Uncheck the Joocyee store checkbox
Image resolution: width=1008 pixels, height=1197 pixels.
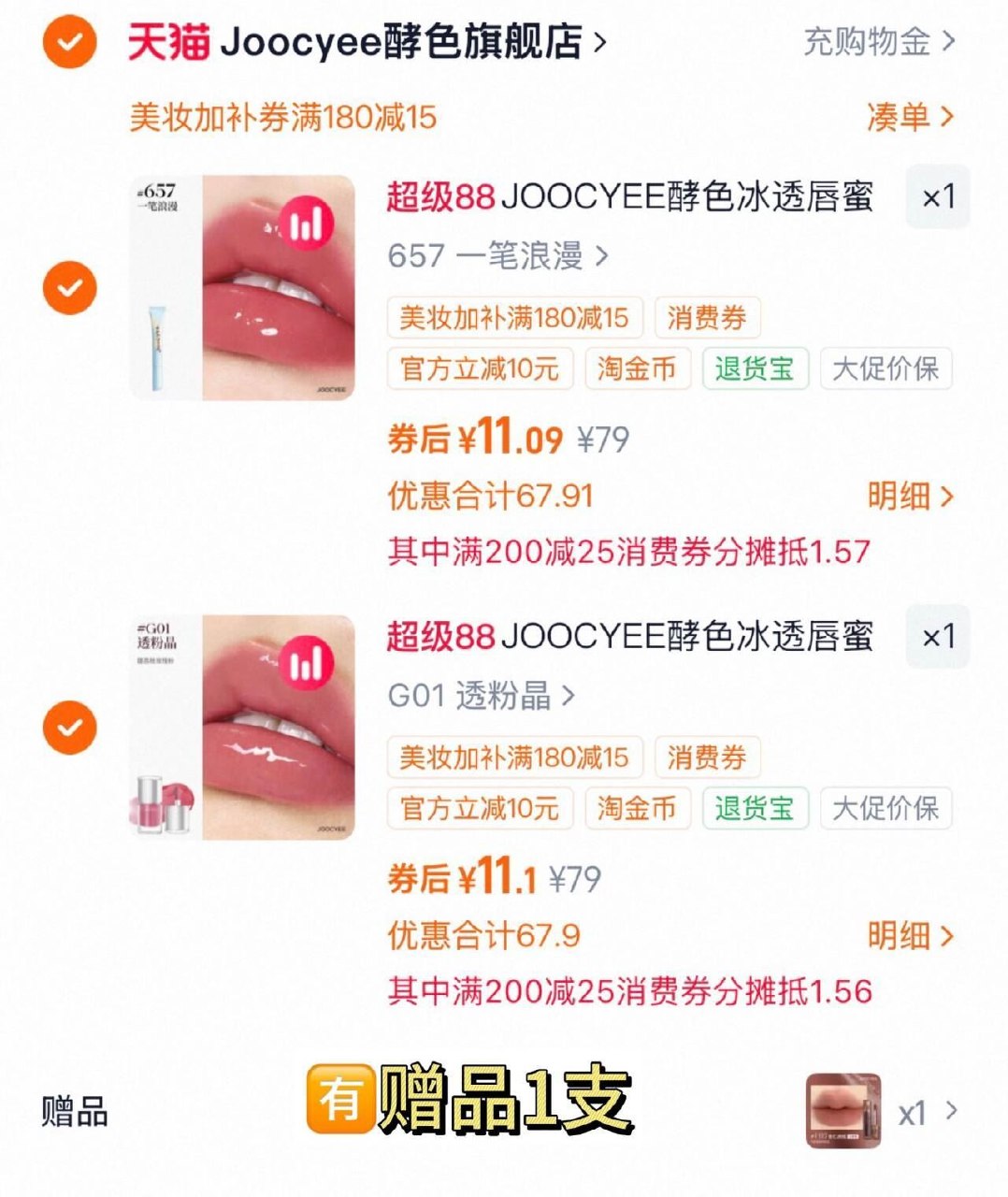click(70, 42)
